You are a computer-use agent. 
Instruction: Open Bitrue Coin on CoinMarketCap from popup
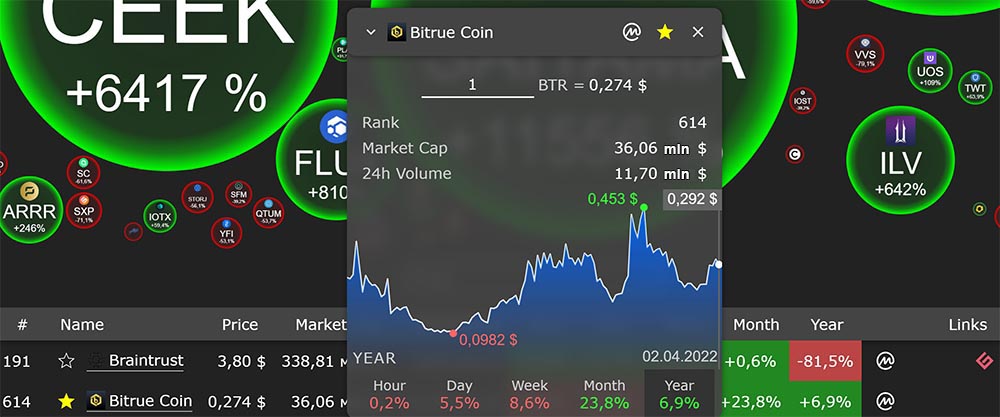tap(632, 32)
